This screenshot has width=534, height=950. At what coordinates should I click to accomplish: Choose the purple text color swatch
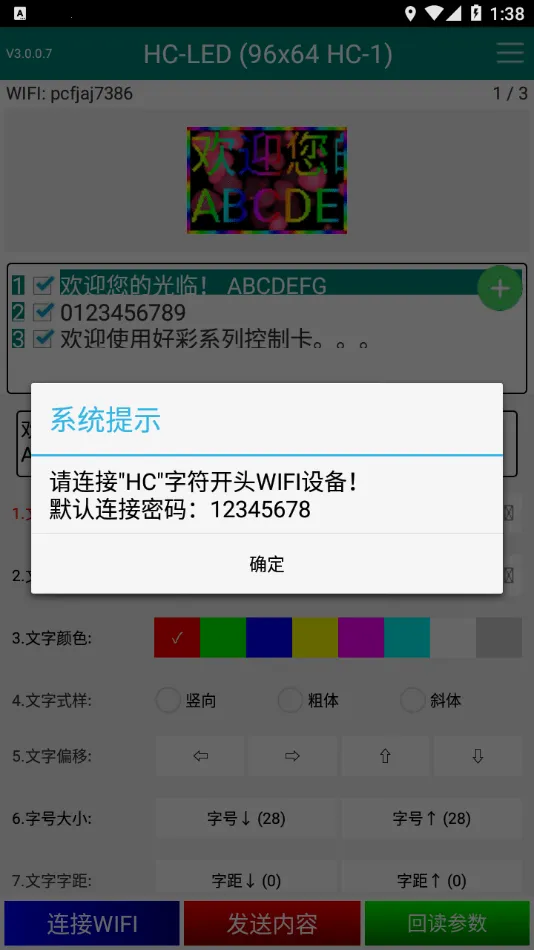[361, 637]
